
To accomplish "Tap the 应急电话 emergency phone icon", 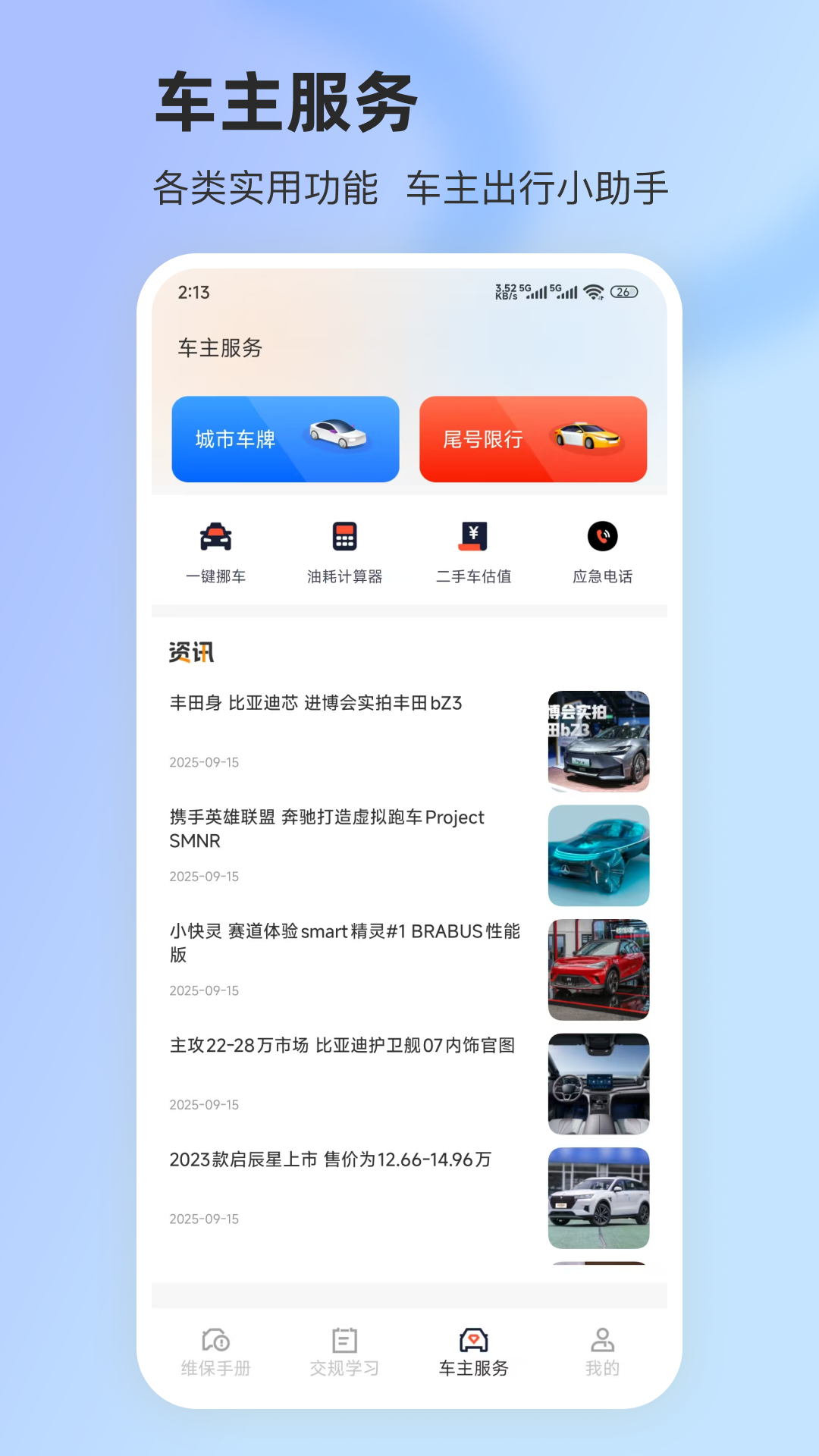I will (x=600, y=536).
